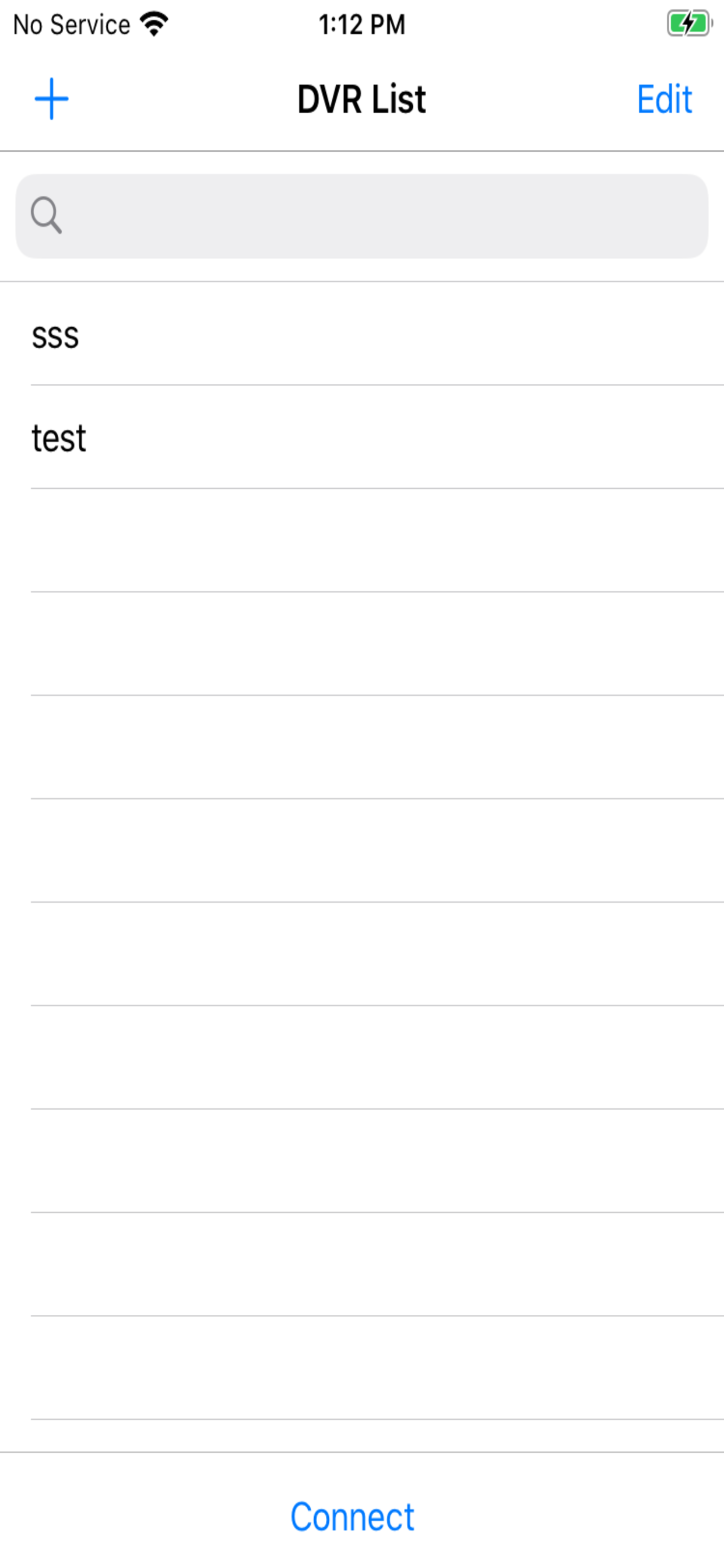Tap the Wi-Fi icon in the status bar
Image resolution: width=724 pixels, height=1568 pixels.
154,22
